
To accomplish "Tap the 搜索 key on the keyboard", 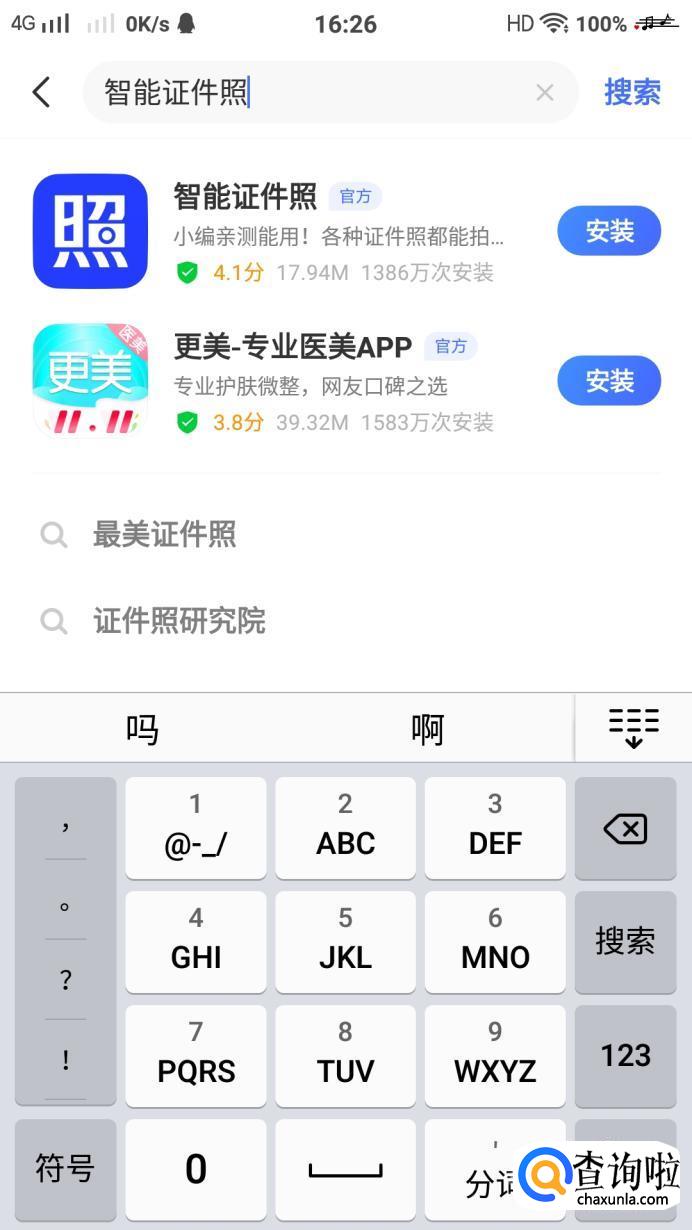I will pyautogui.click(x=625, y=942).
